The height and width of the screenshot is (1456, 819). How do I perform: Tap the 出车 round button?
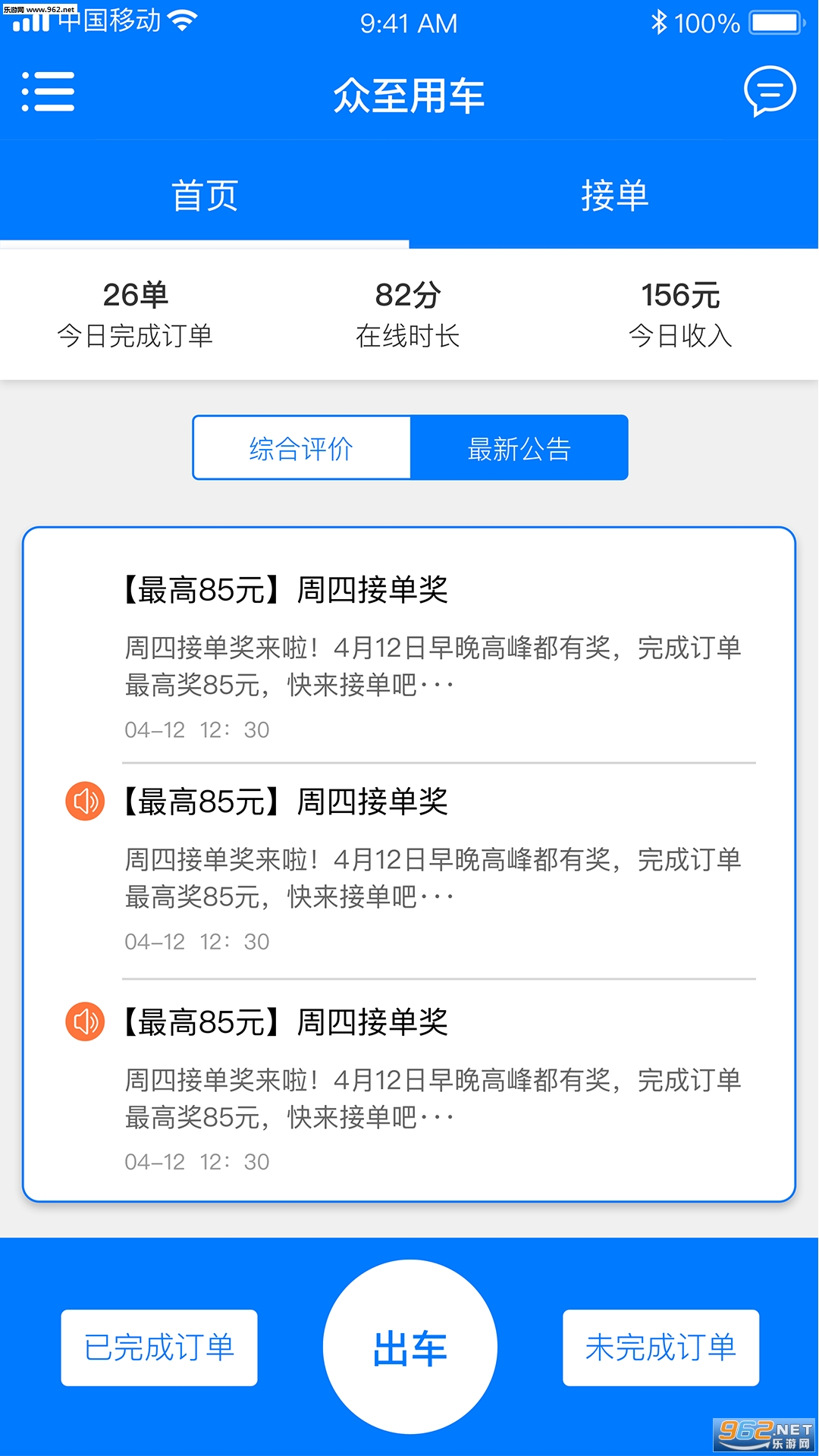(409, 1347)
